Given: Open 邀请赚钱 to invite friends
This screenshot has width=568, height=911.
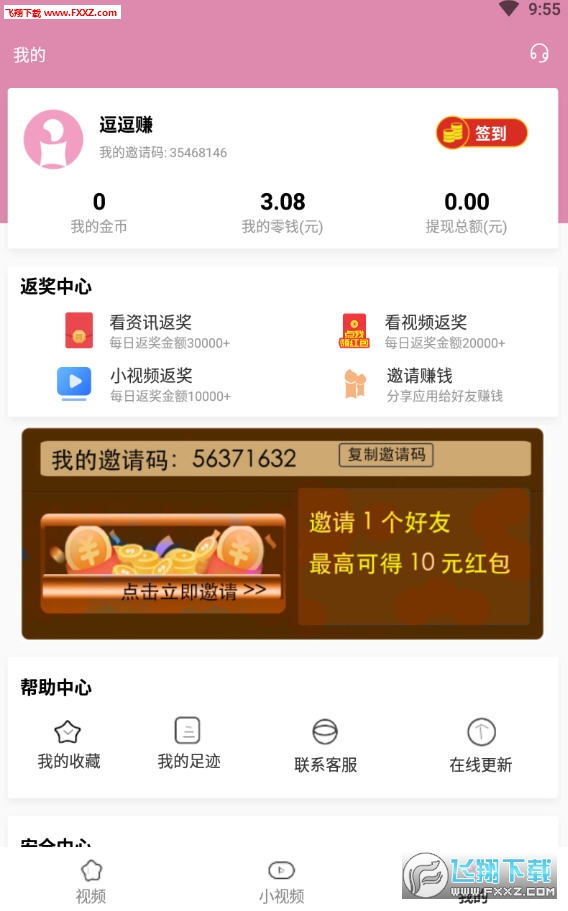Looking at the screenshot, I should point(423,384).
